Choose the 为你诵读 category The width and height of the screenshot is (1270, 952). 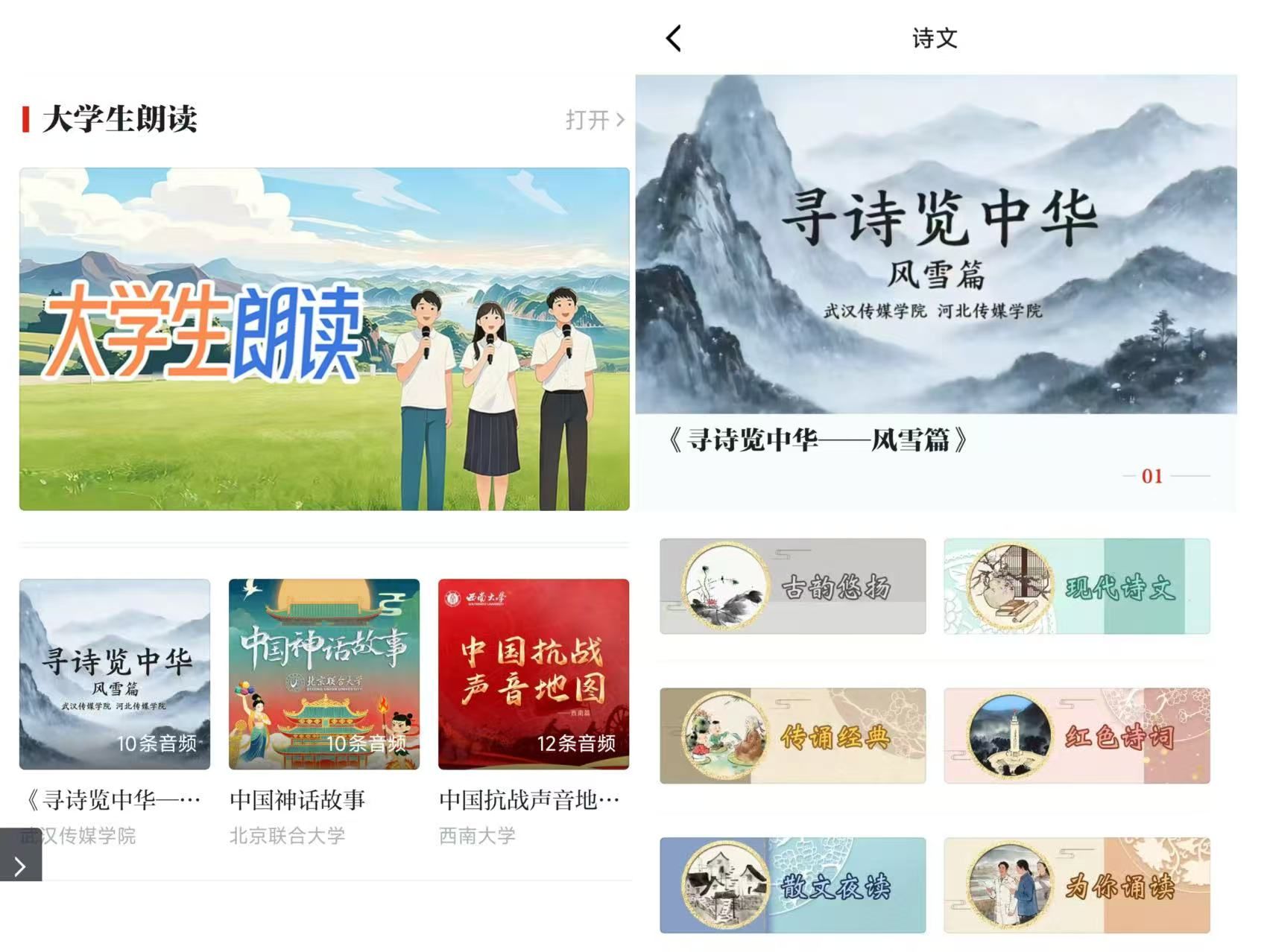[x=1077, y=885]
